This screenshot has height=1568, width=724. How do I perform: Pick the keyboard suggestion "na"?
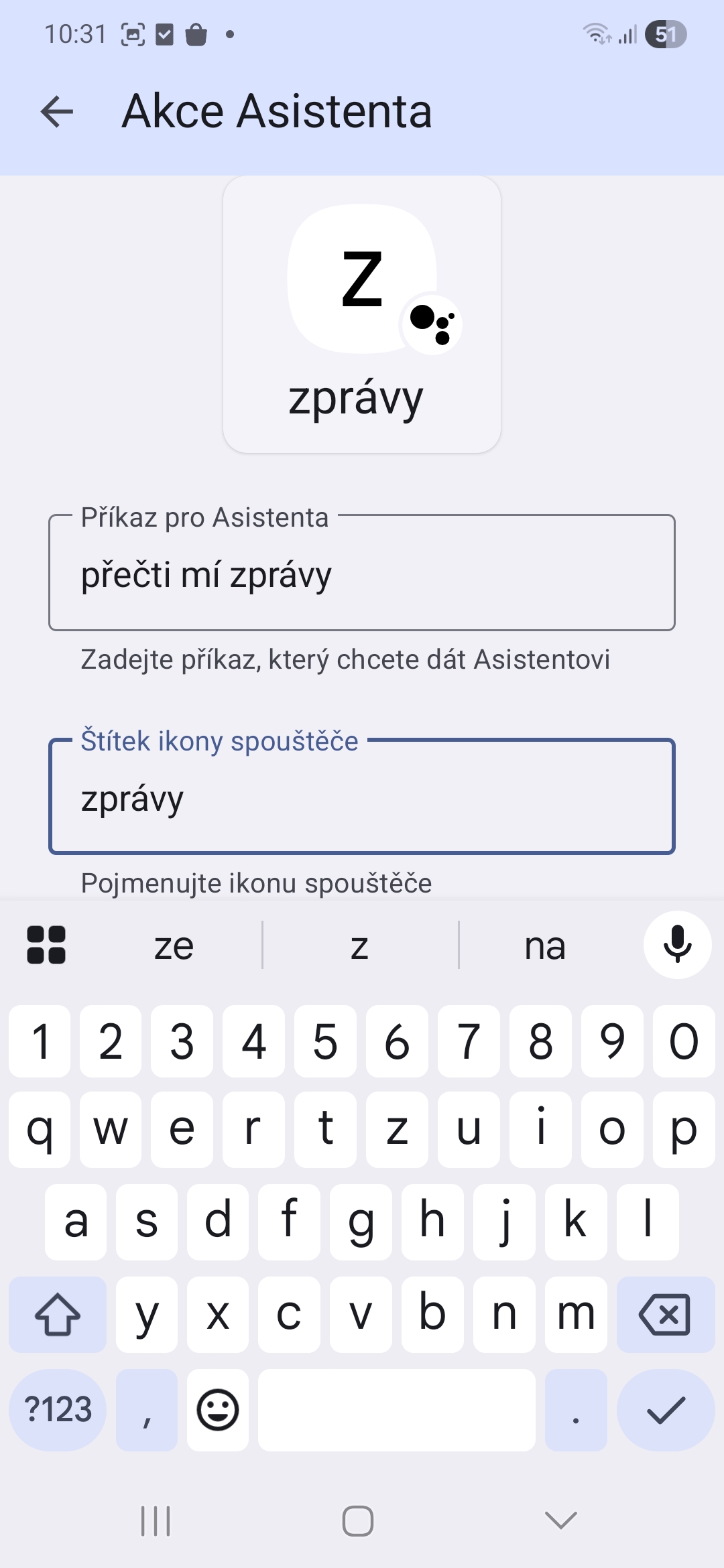[545, 945]
